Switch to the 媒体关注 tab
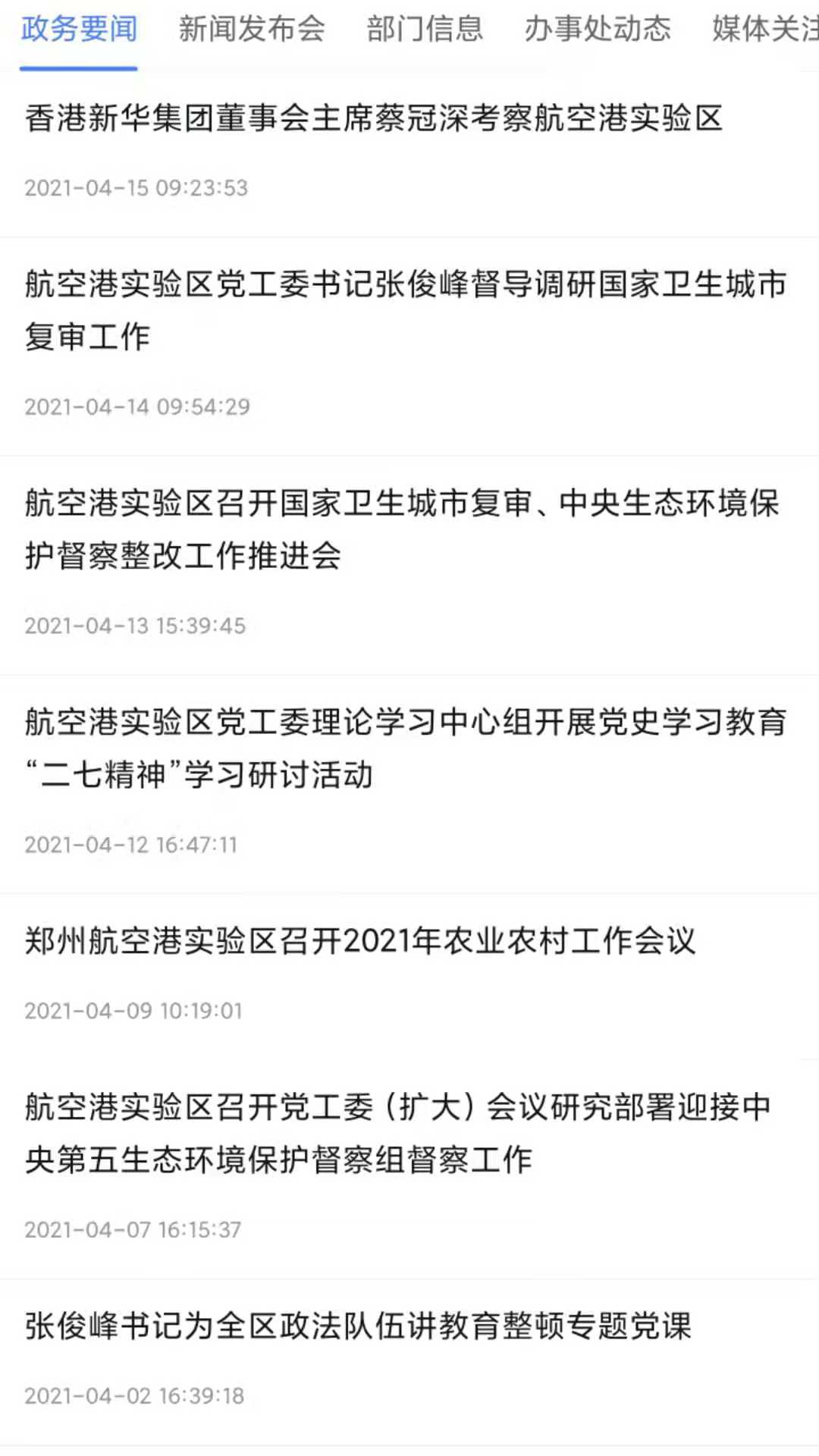The image size is (819, 1456). coord(765,30)
